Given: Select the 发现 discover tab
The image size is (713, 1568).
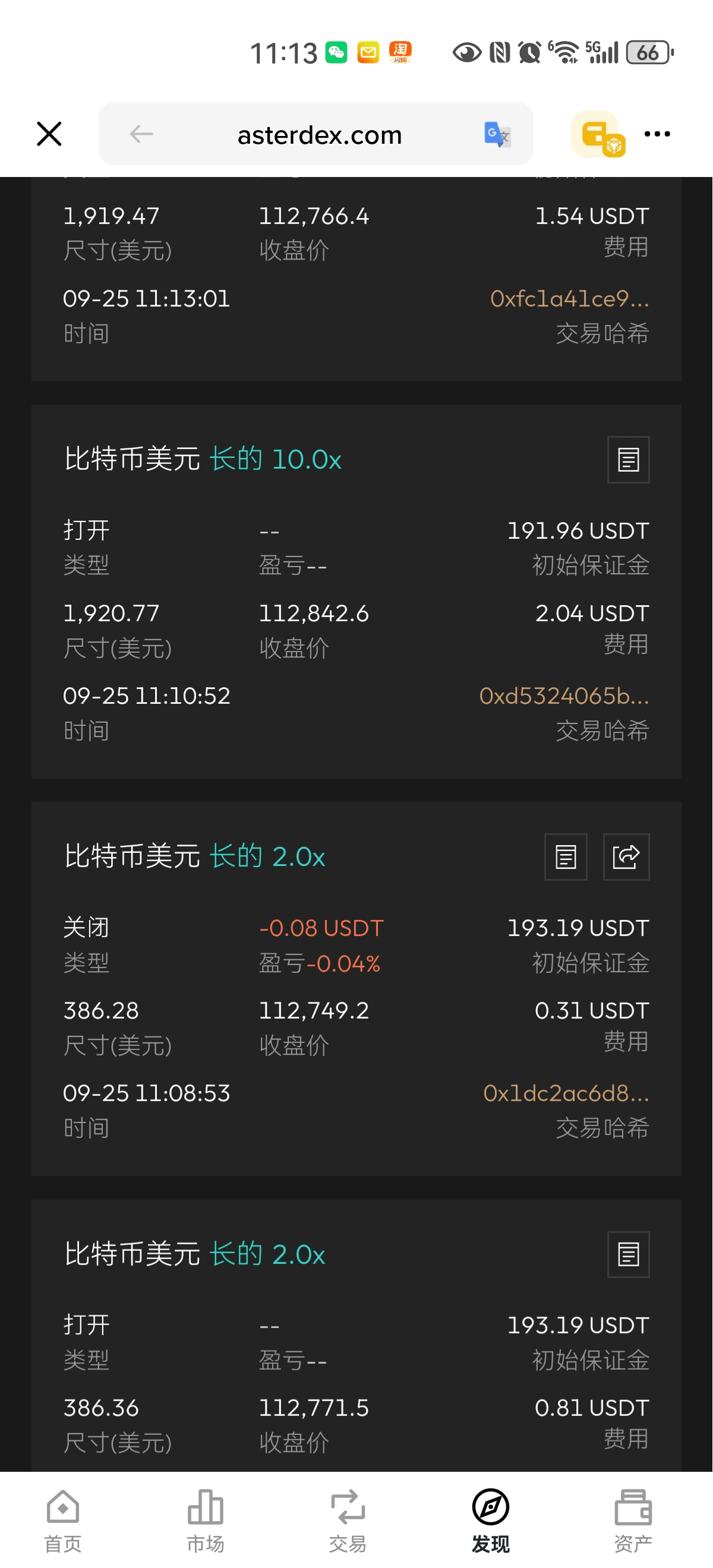Looking at the screenshot, I should coord(491,1520).
